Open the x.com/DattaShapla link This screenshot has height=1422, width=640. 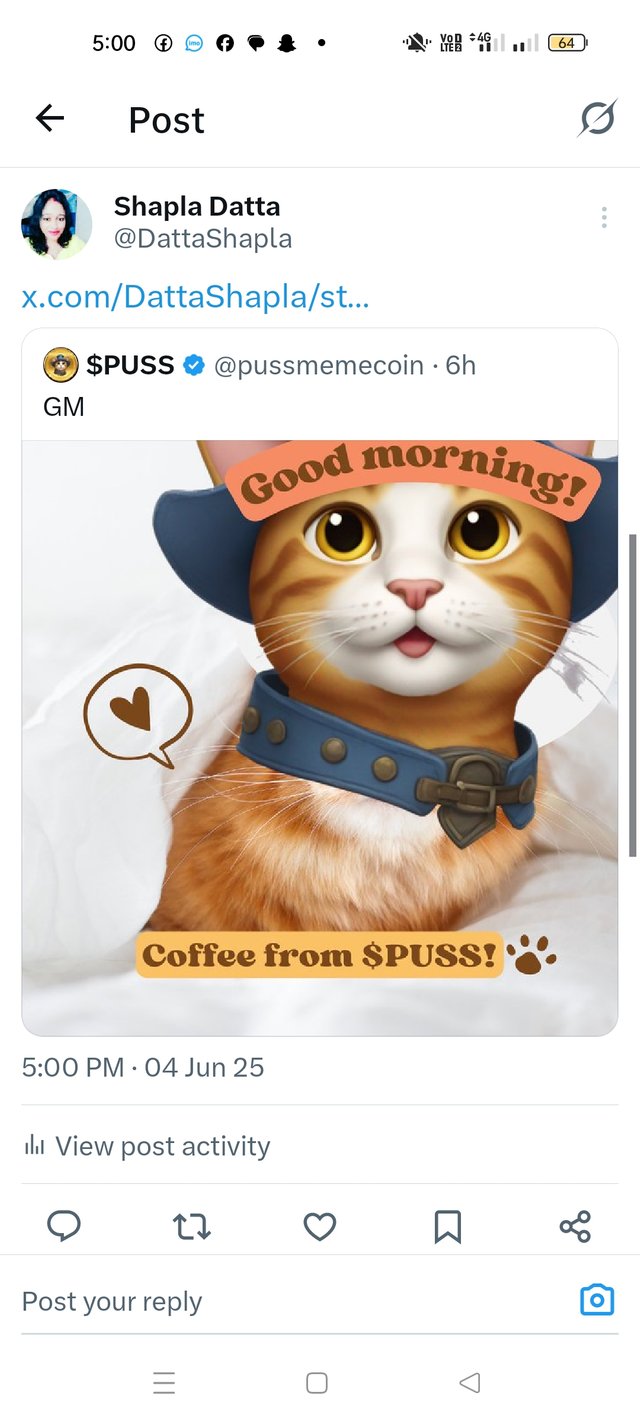click(x=196, y=297)
